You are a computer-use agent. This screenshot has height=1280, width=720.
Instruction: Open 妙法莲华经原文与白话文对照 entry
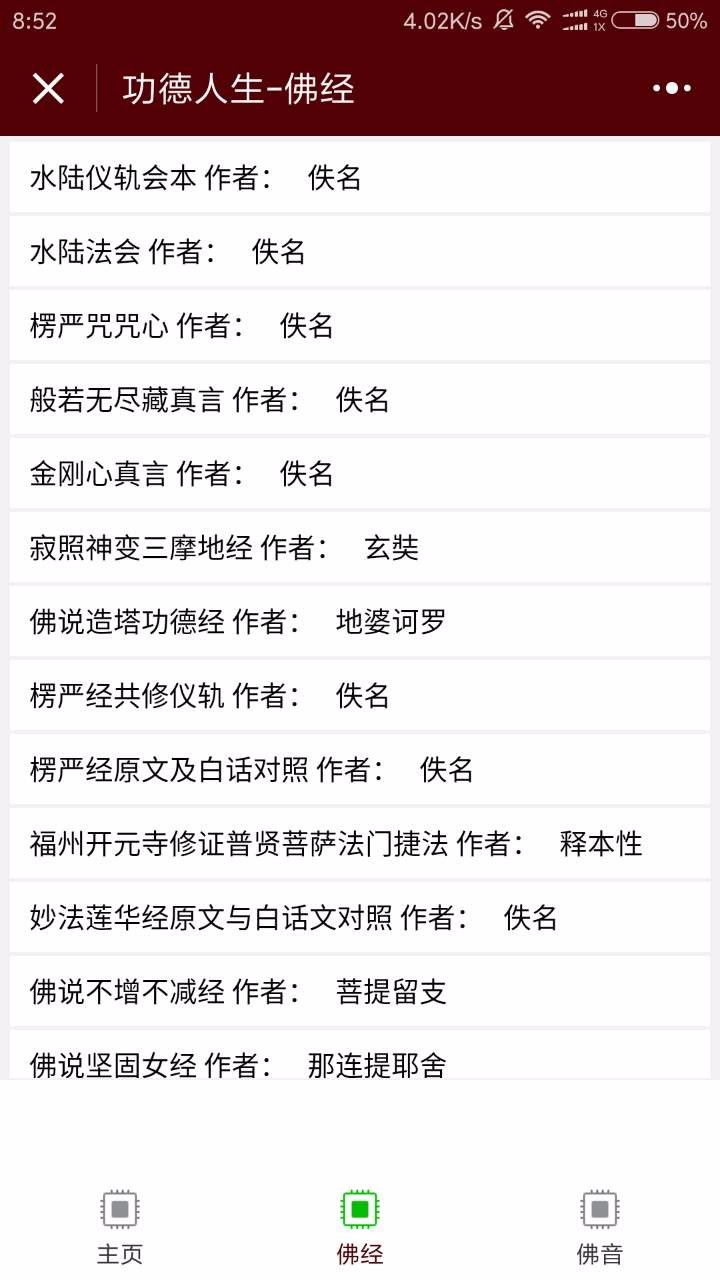[360, 918]
